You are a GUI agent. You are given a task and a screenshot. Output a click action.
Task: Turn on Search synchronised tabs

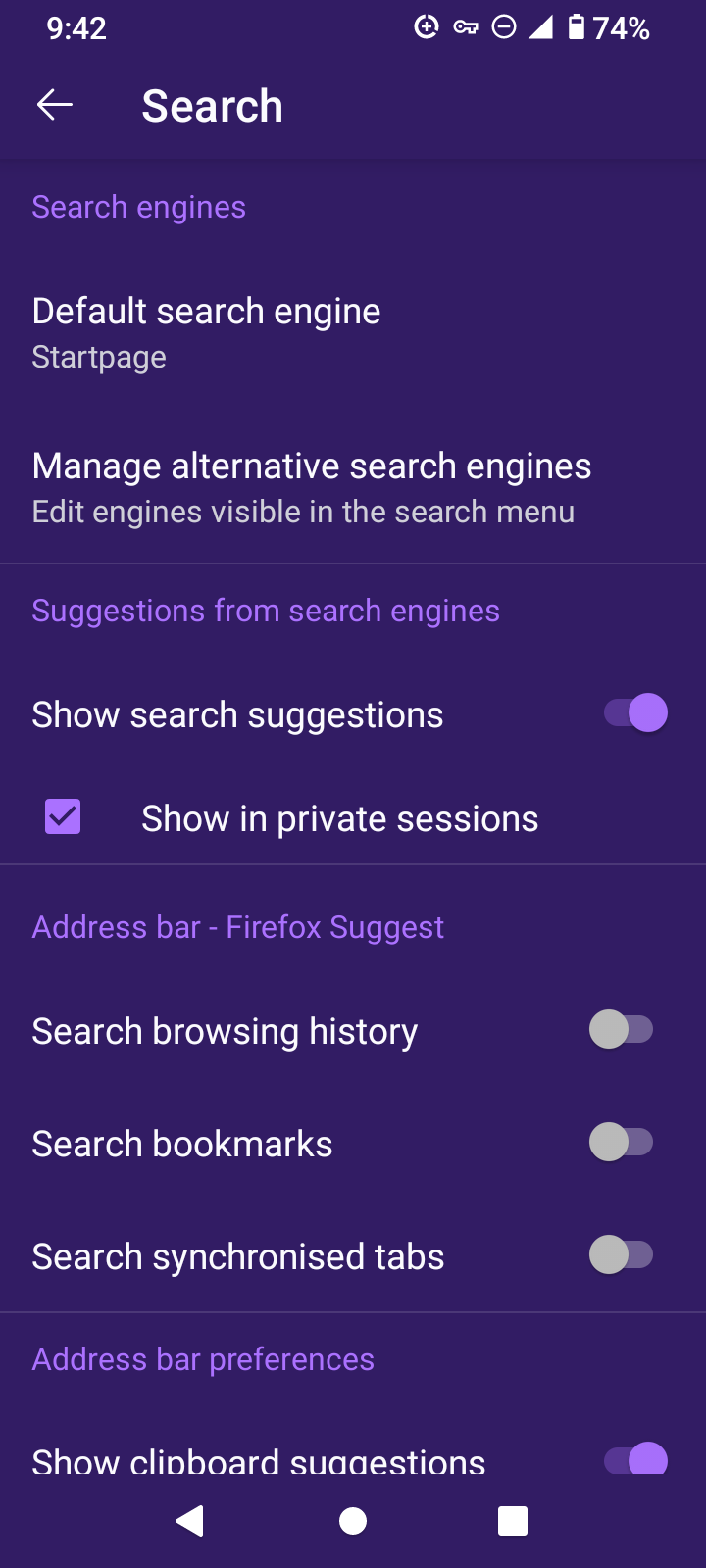(621, 1255)
